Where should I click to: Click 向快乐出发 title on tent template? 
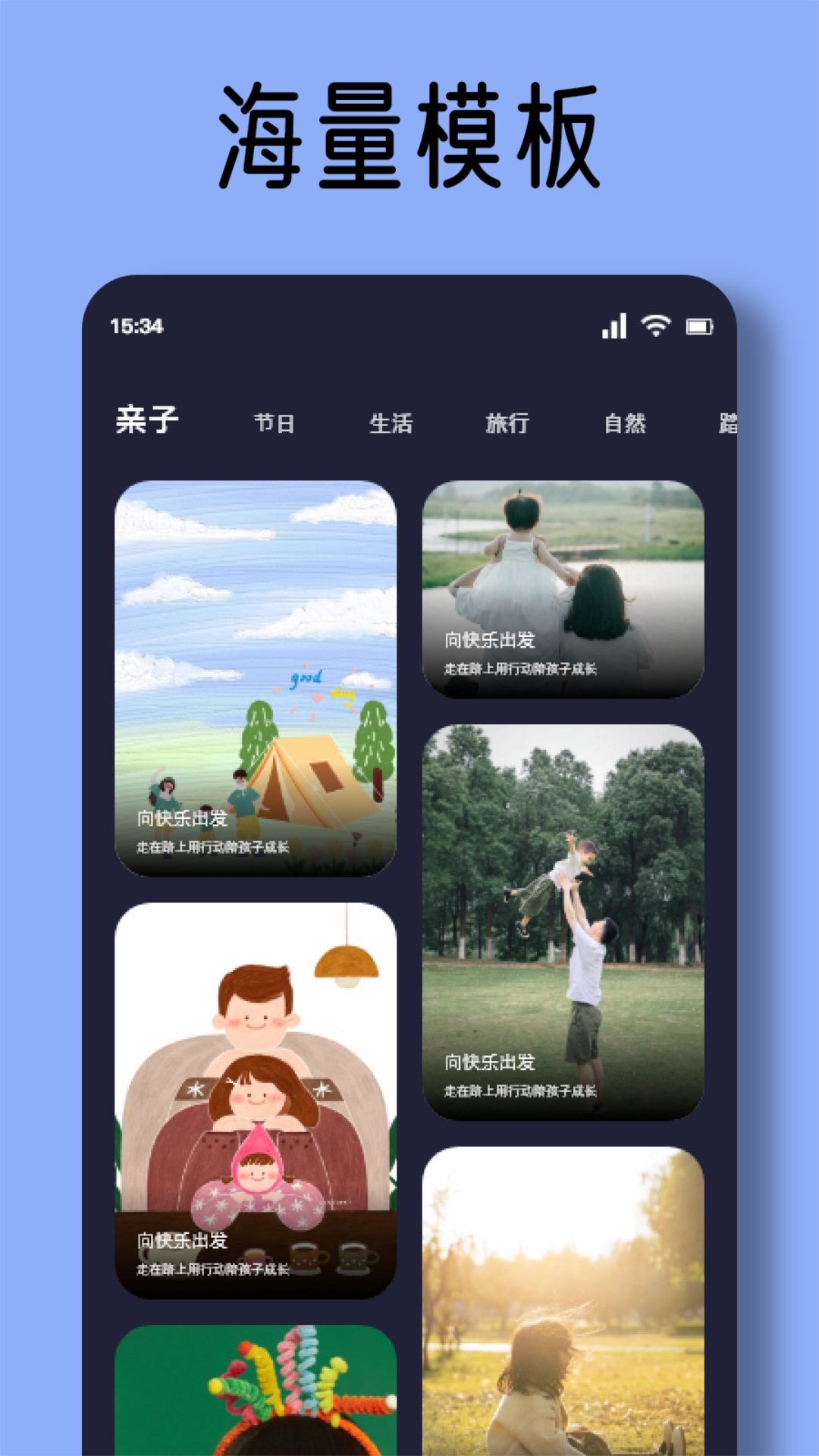pyautogui.click(x=182, y=821)
